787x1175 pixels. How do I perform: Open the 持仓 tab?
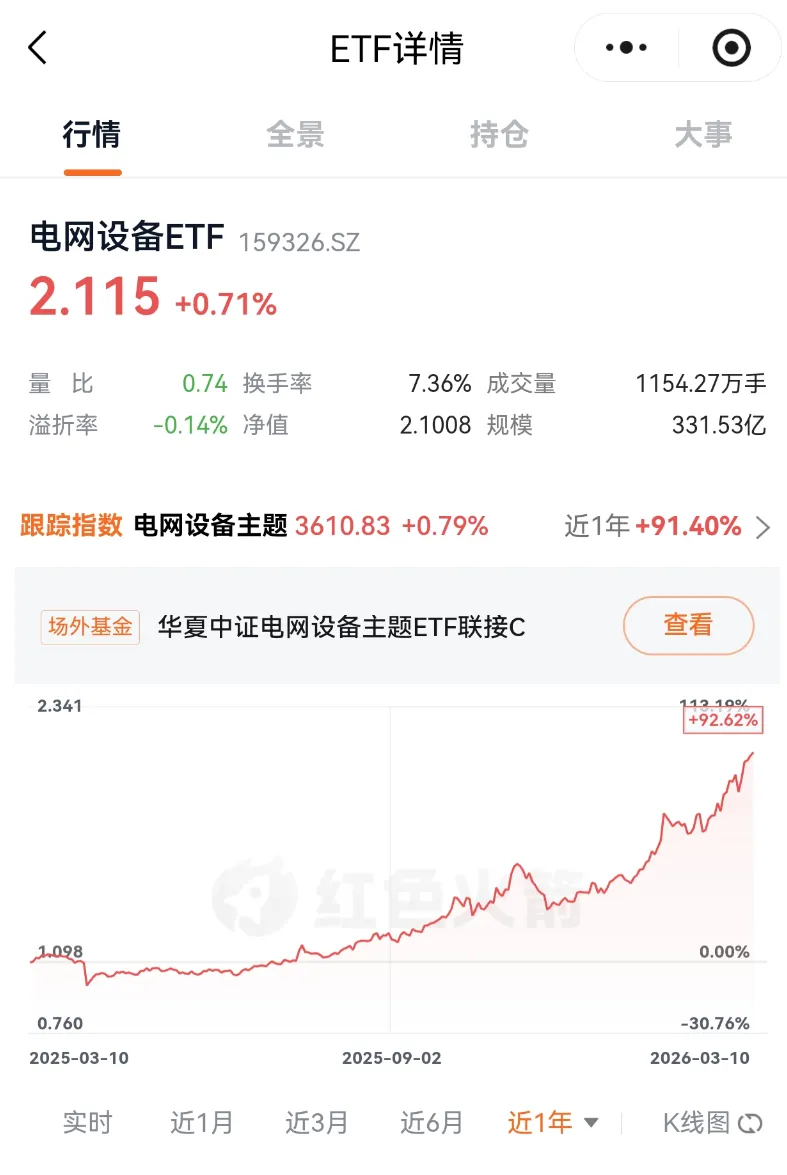497,135
